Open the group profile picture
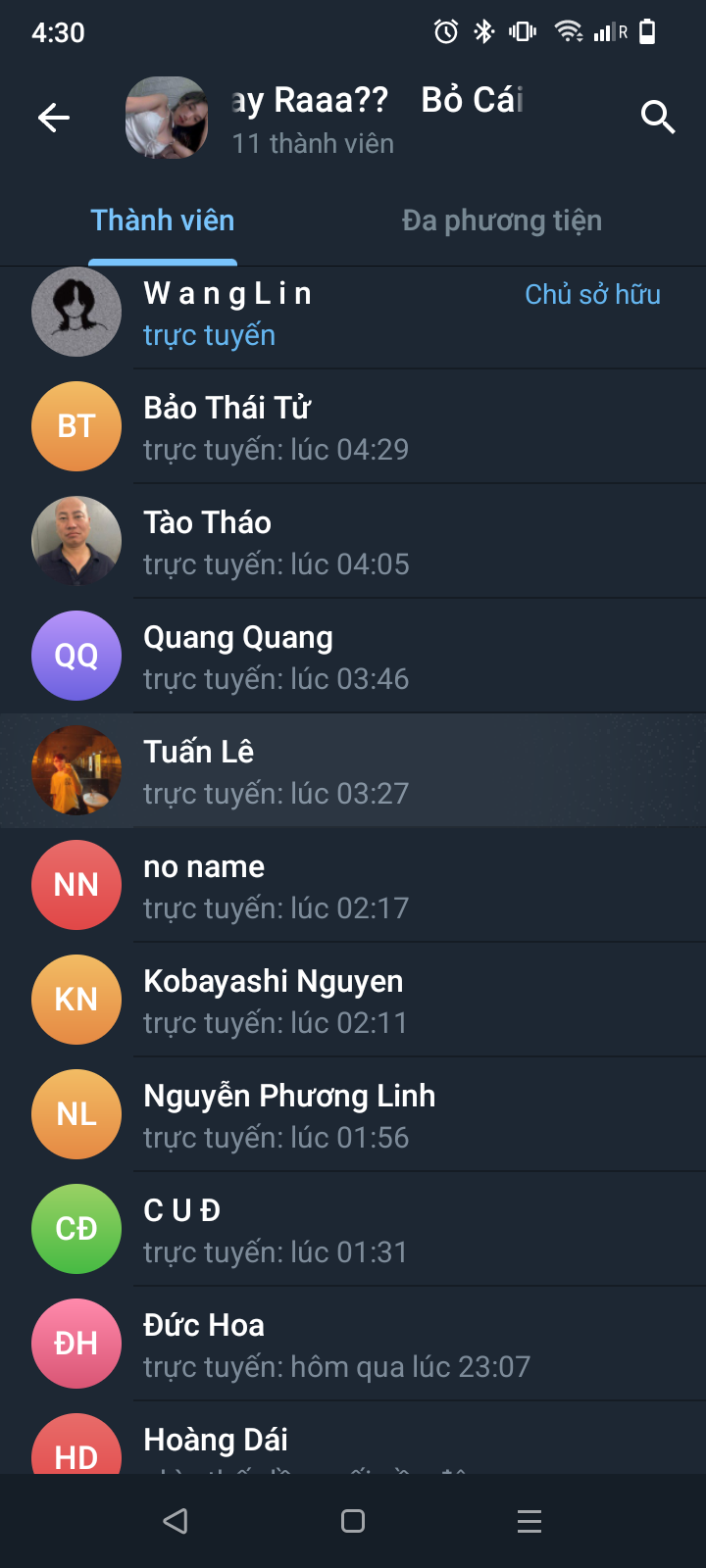 [x=167, y=118]
